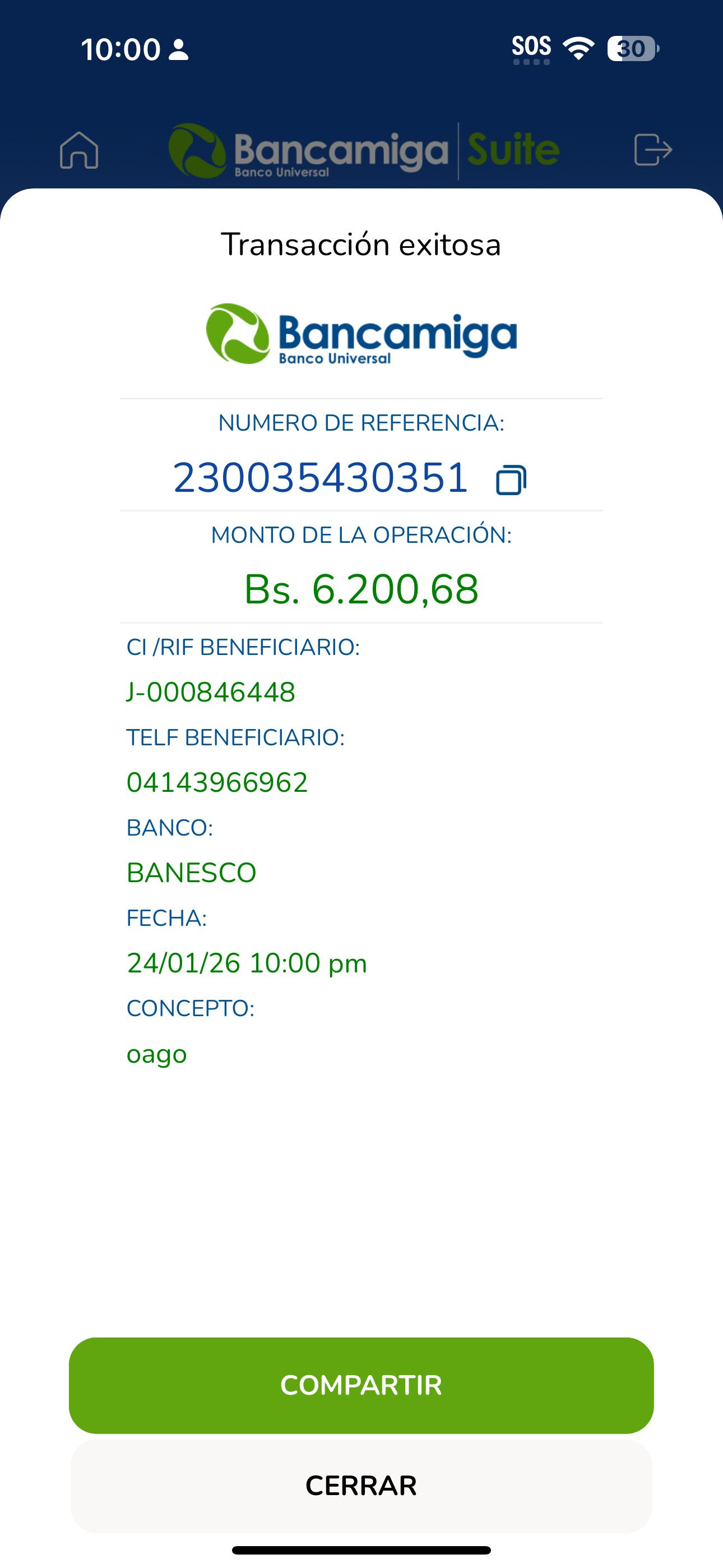The image size is (723, 1568).
Task: Go to the home screen icon
Action: pyautogui.click(x=79, y=150)
